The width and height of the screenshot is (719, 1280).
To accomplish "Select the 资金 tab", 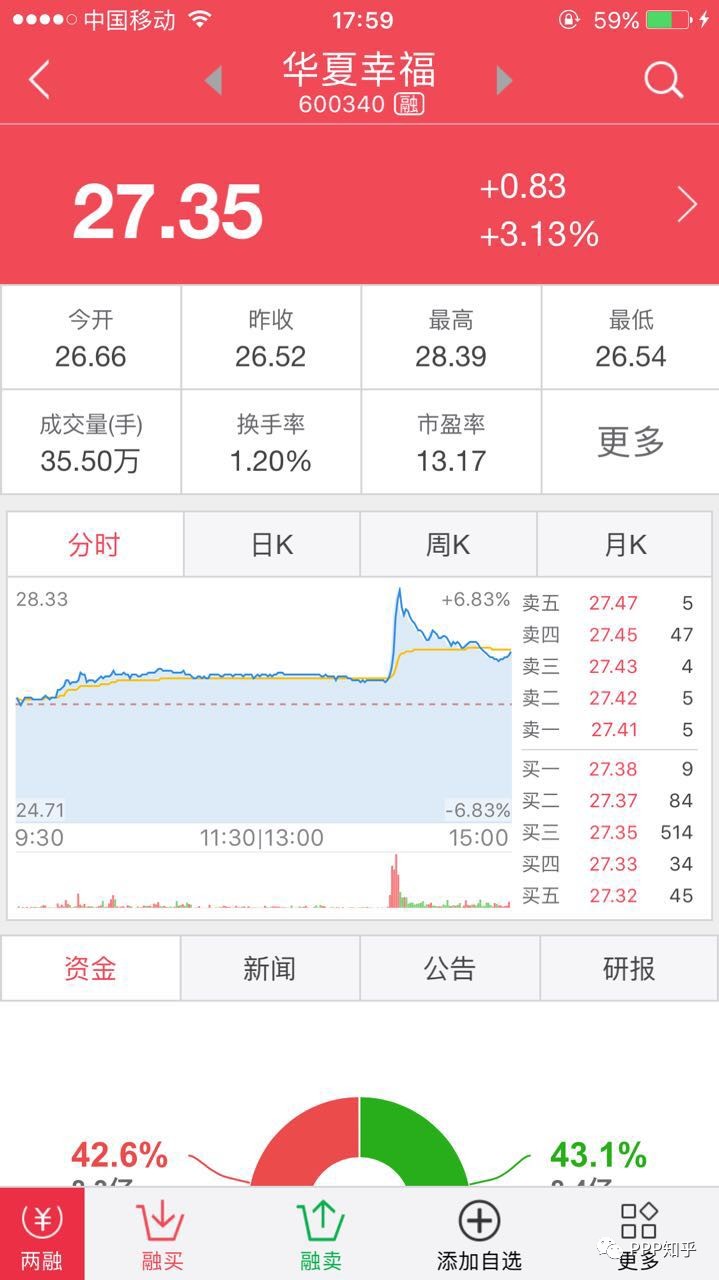I will pyautogui.click(x=90, y=968).
